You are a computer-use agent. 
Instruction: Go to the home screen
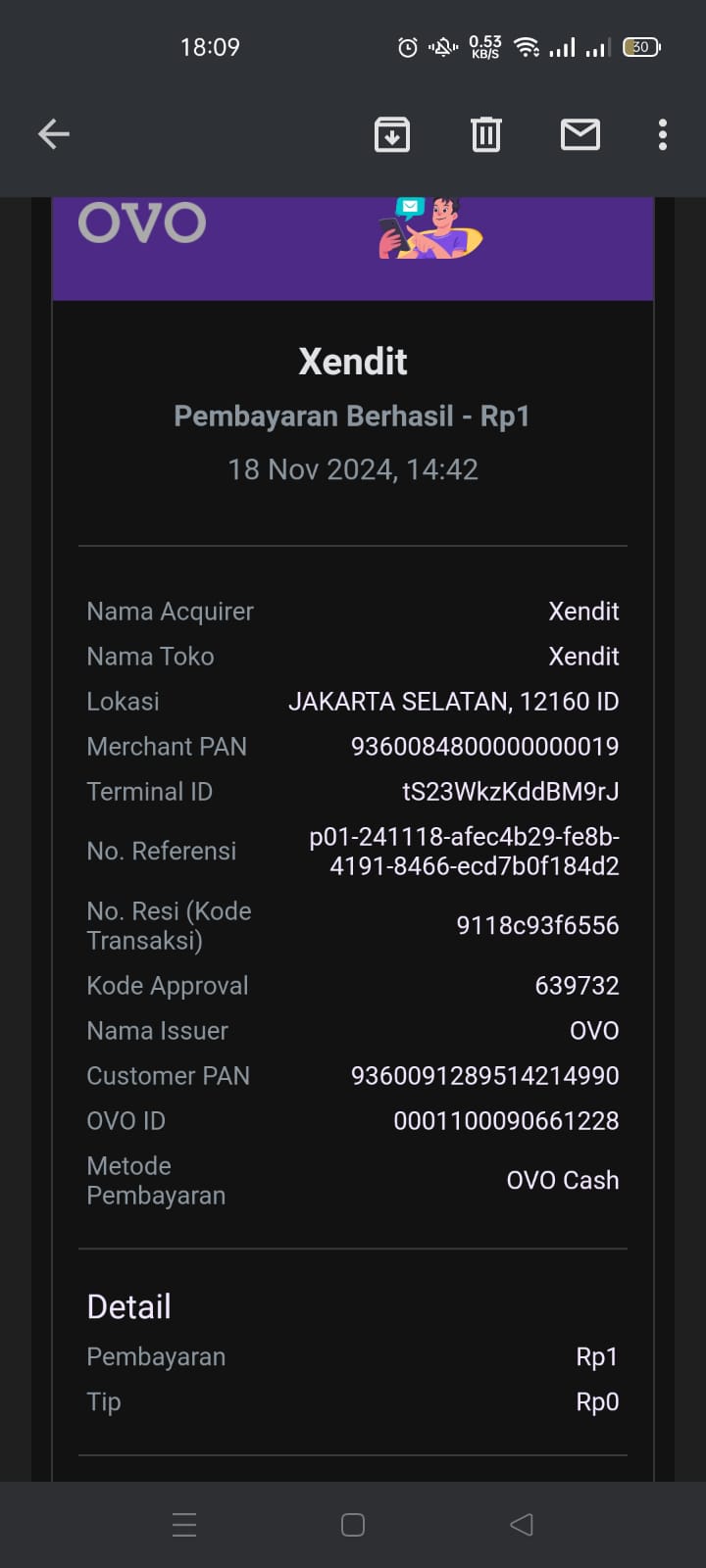click(353, 1524)
